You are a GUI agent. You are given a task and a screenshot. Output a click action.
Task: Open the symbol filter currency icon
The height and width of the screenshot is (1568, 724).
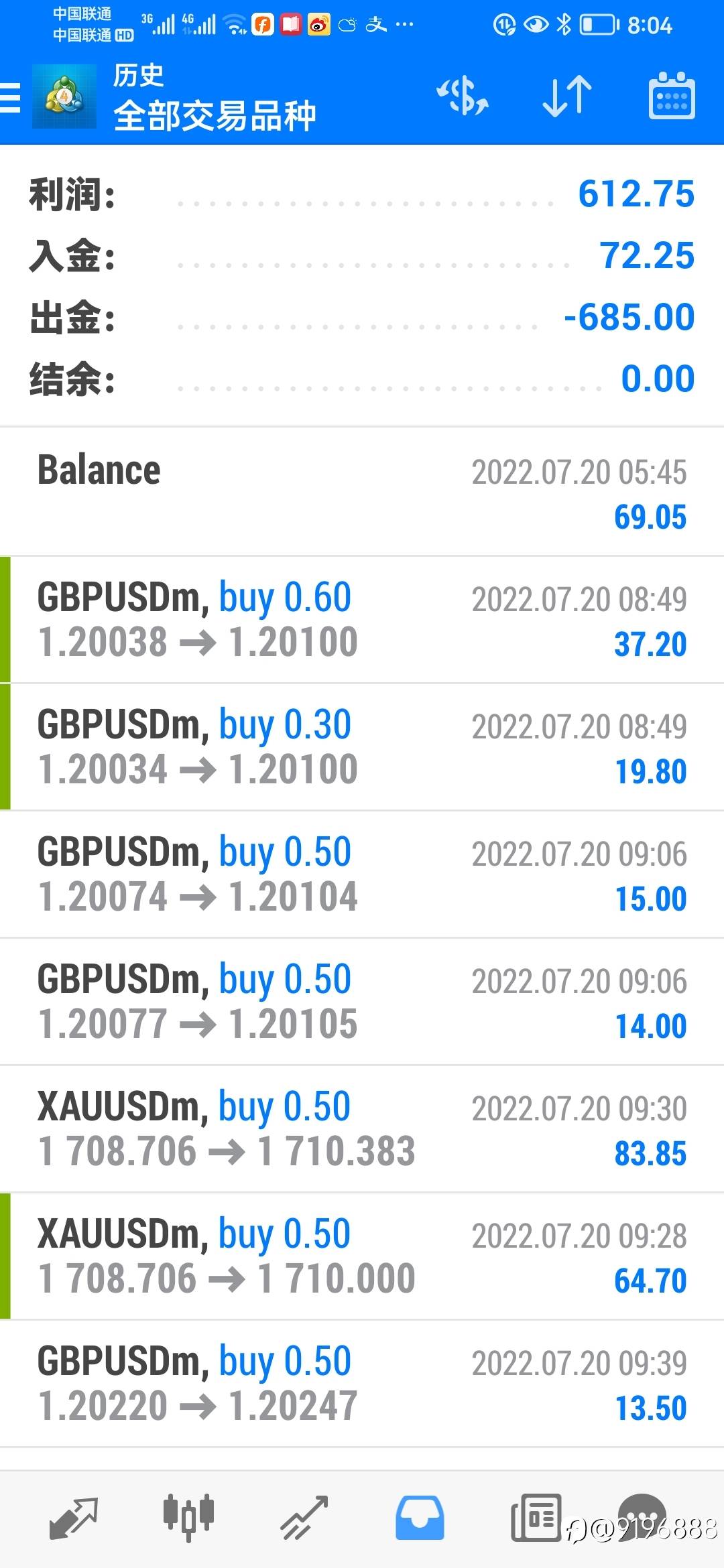tap(463, 96)
